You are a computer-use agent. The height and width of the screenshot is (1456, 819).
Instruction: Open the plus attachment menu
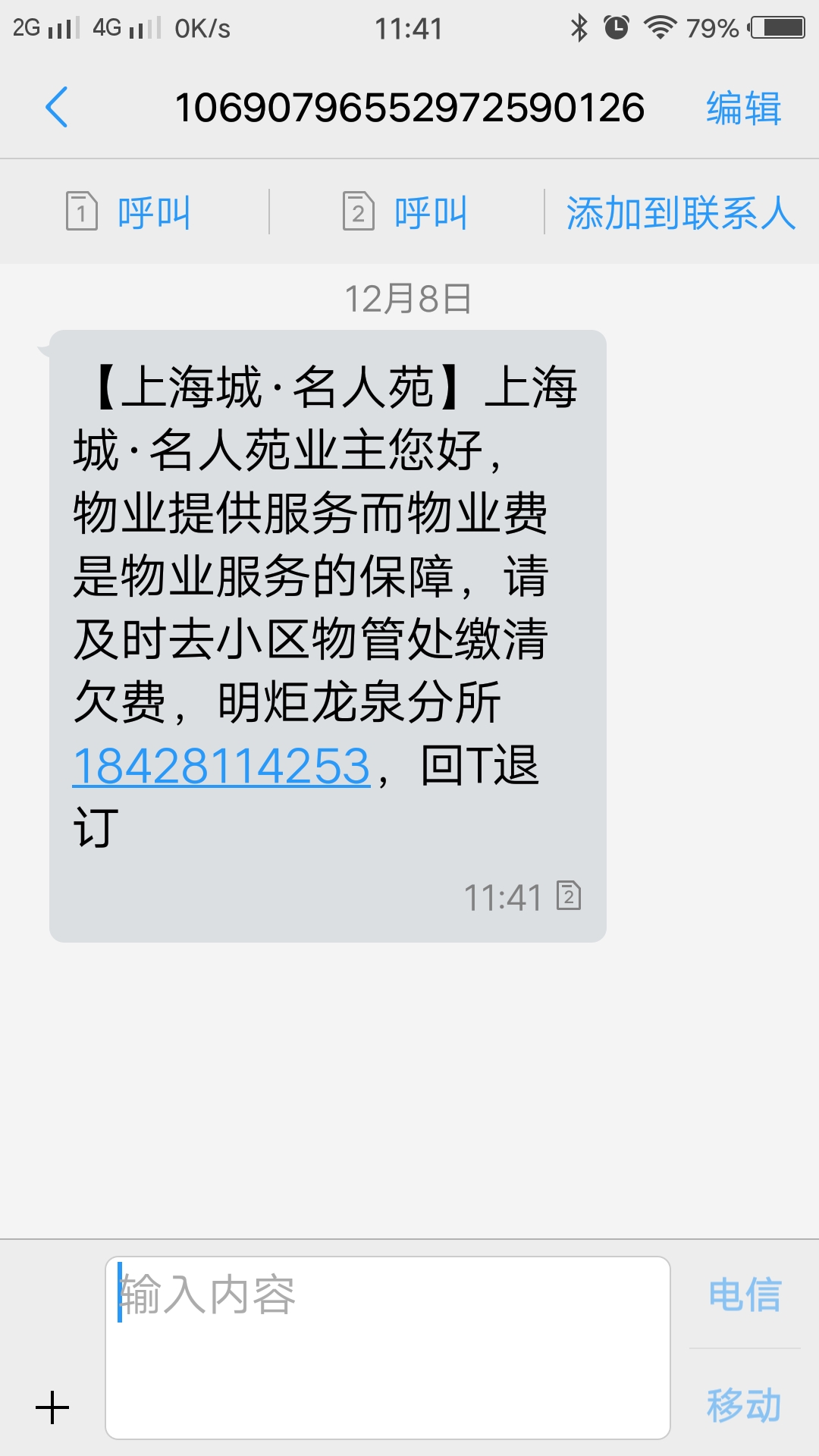[52, 1407]
